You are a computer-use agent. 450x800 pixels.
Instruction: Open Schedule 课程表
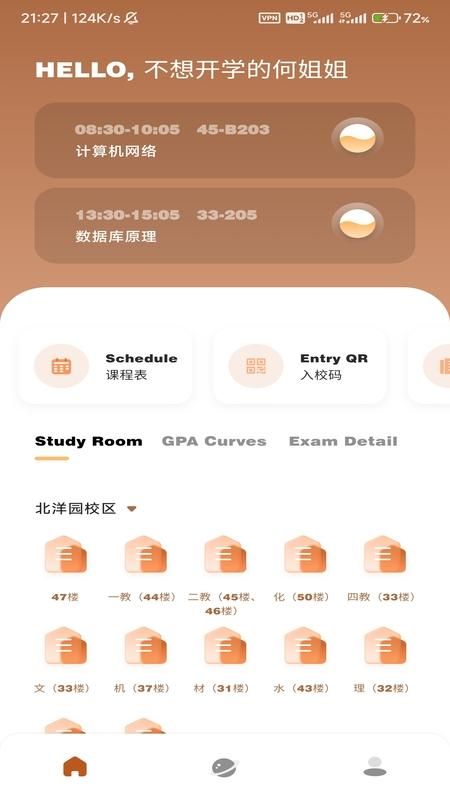point(105,366)
